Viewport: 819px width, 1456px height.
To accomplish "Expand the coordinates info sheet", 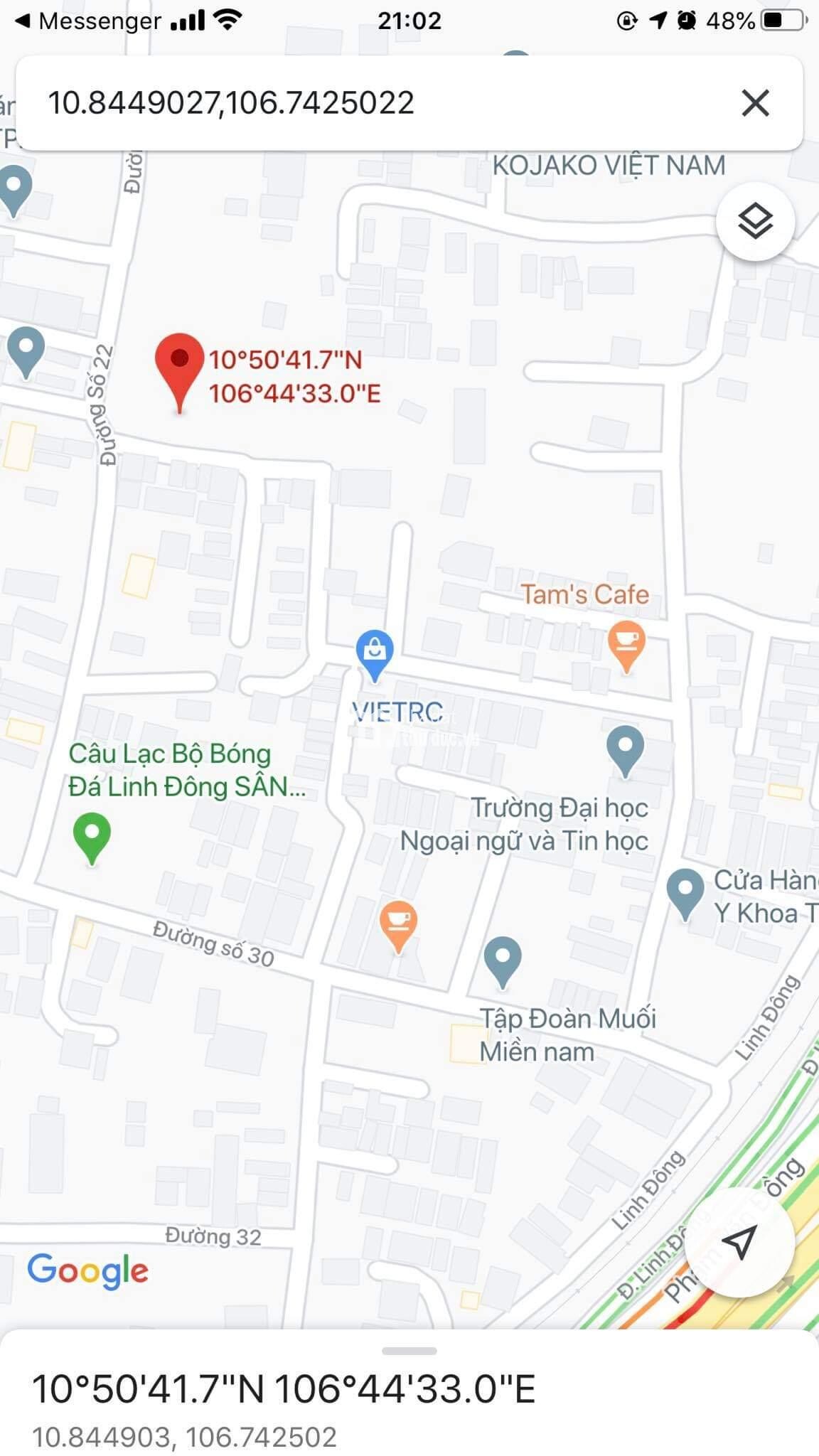I will pos(409,1351).
